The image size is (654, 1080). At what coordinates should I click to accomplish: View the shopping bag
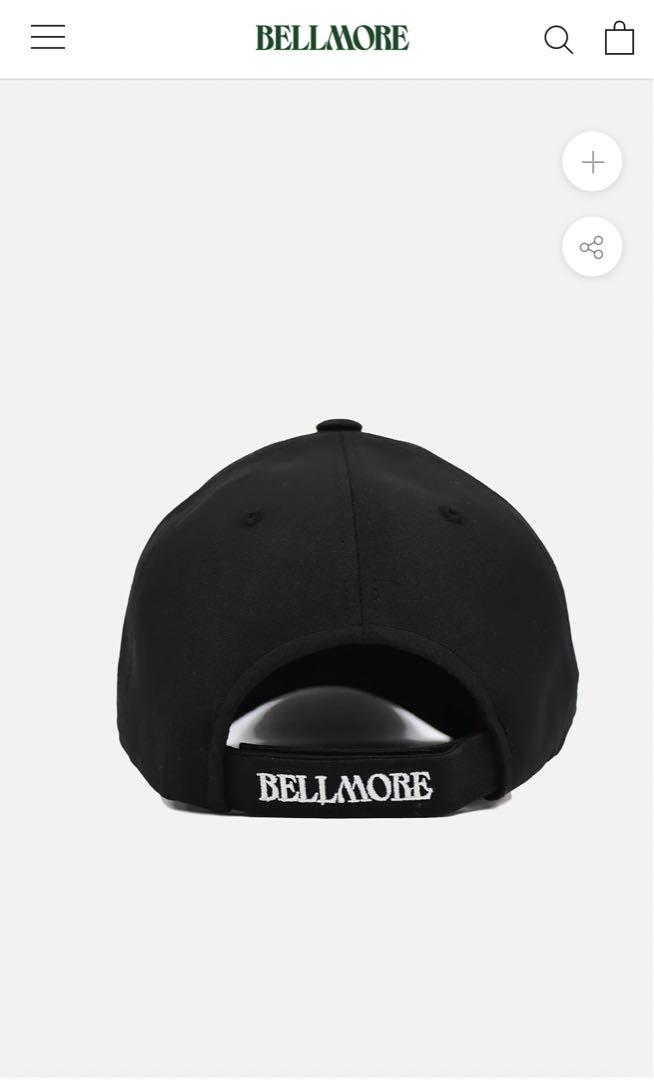[619, 38]
